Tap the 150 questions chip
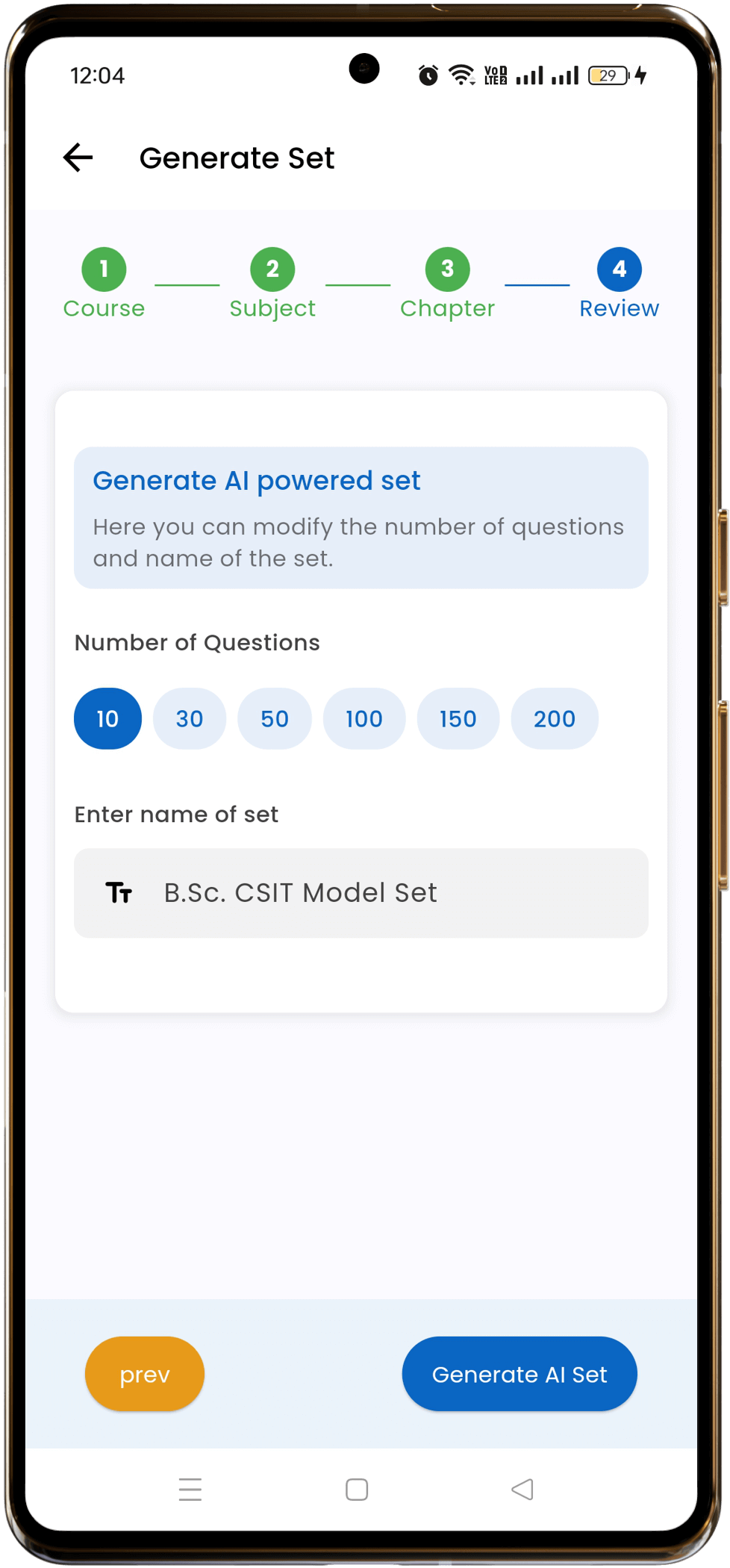Screen dimensions: 730x1568 (x=458, y=718)
